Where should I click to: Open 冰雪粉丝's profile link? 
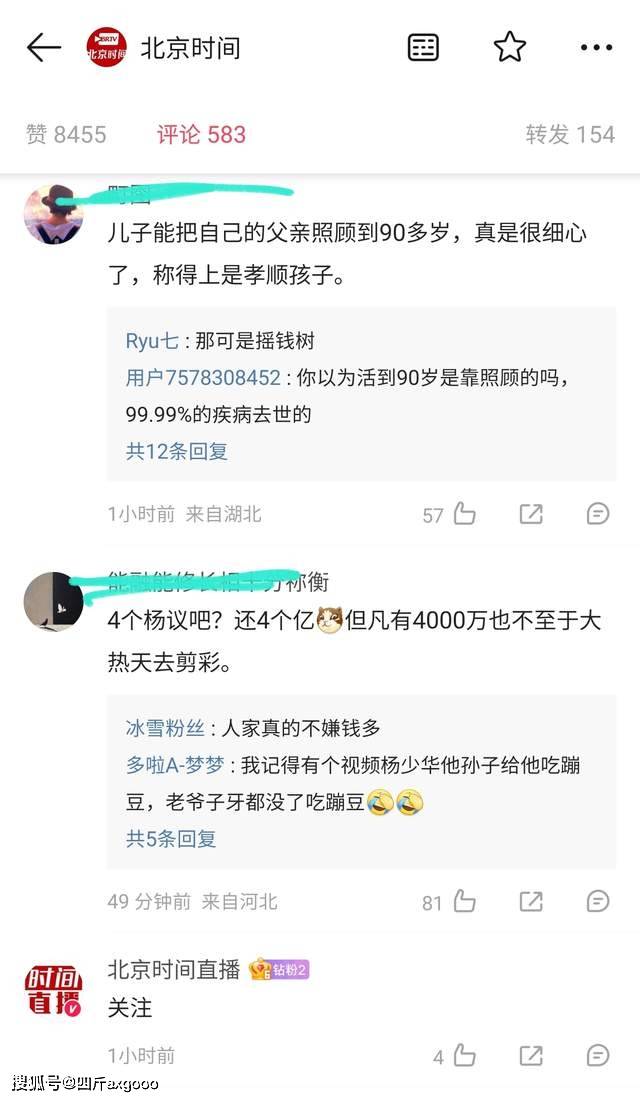click(165, 728)
